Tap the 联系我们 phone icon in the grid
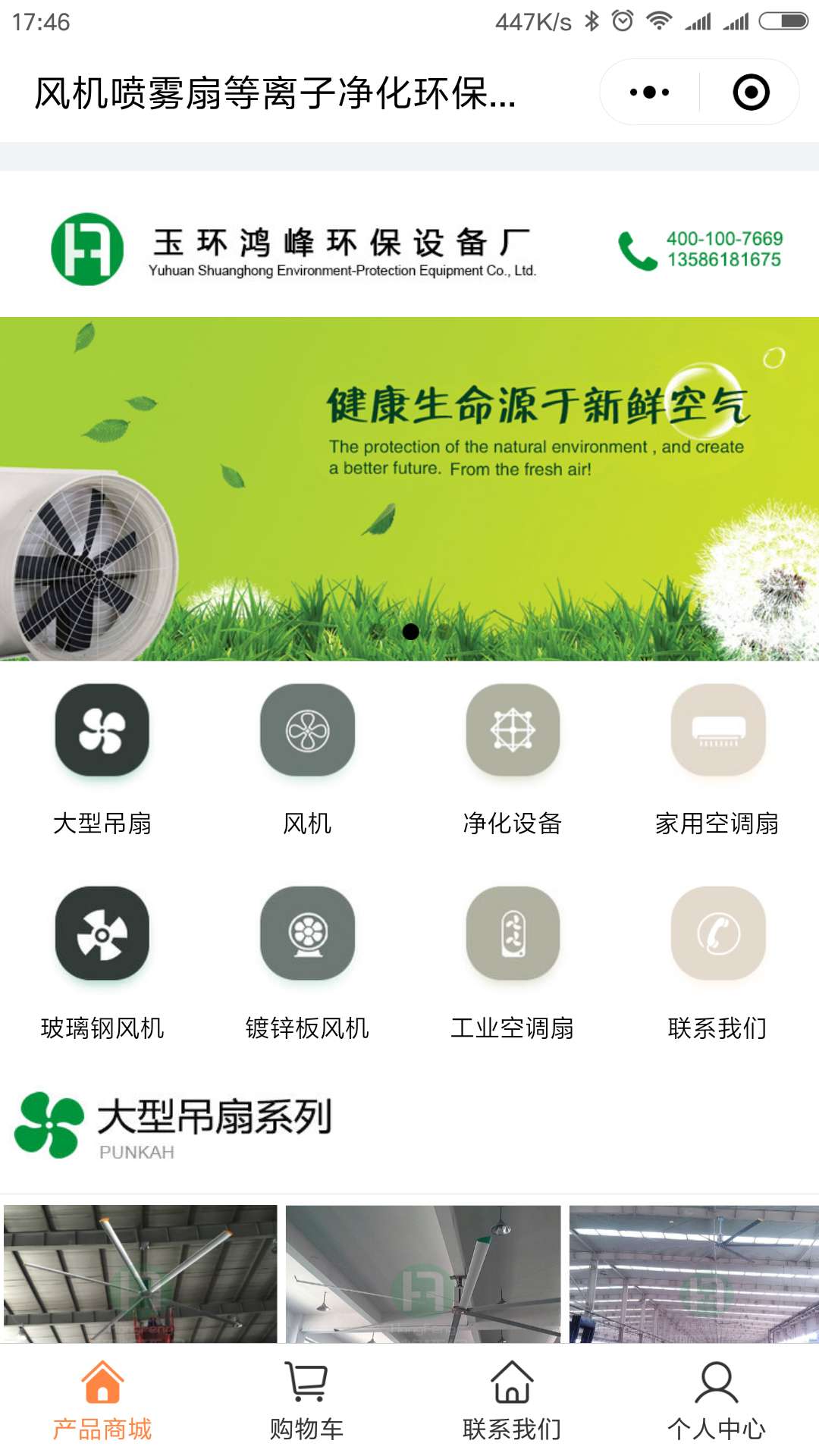 pyautogui.click(x=717, y=934)
